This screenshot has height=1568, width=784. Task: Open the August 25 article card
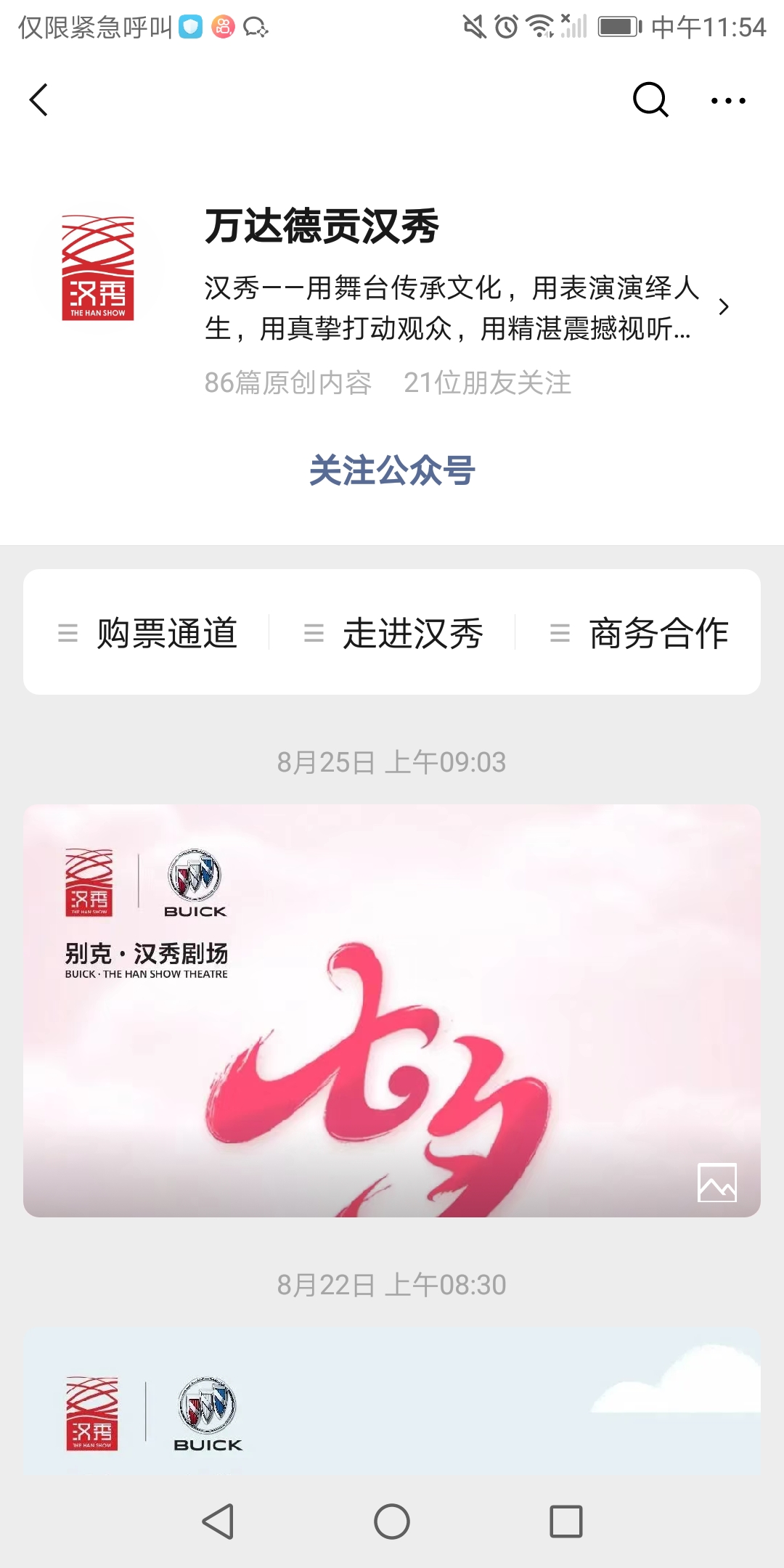392,1010
